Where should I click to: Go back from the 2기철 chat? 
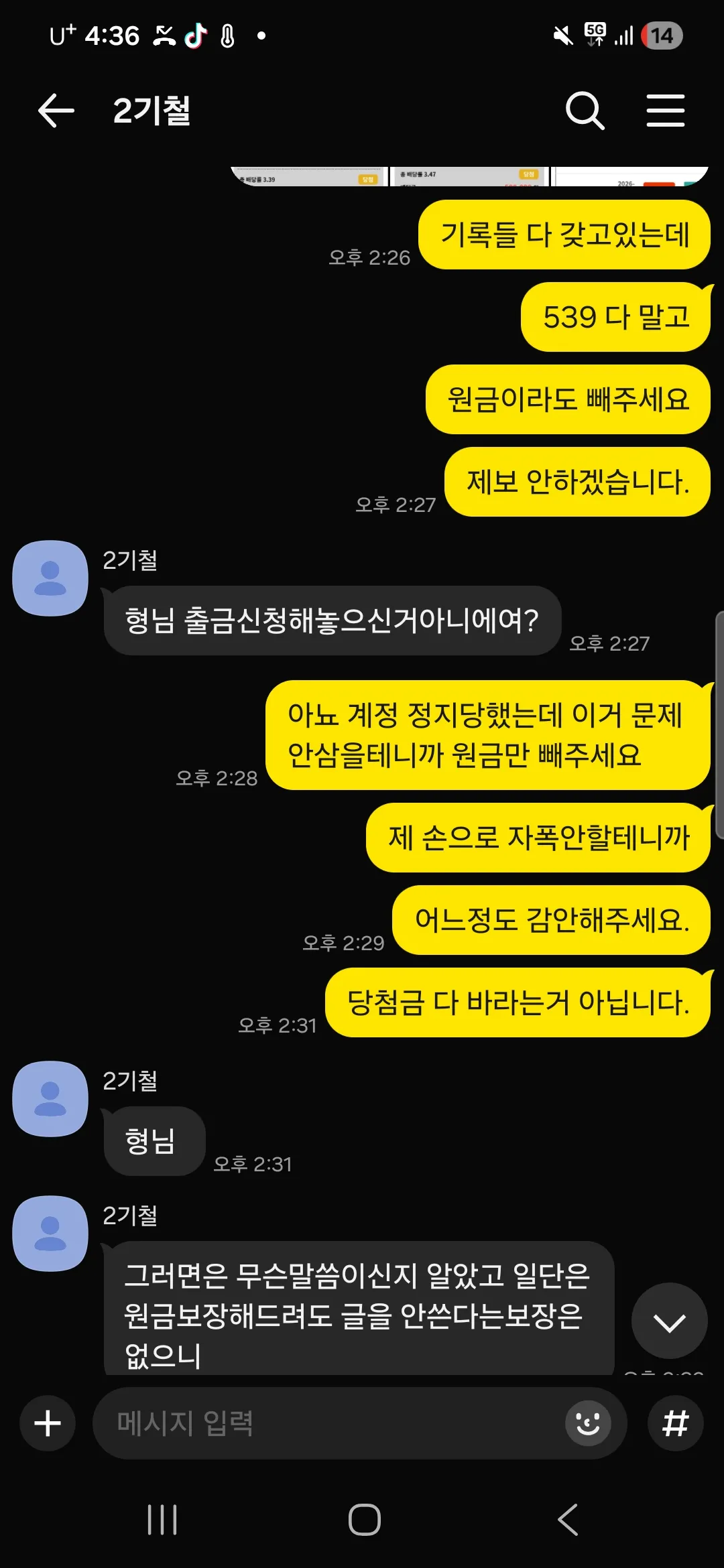coord(56,111)
